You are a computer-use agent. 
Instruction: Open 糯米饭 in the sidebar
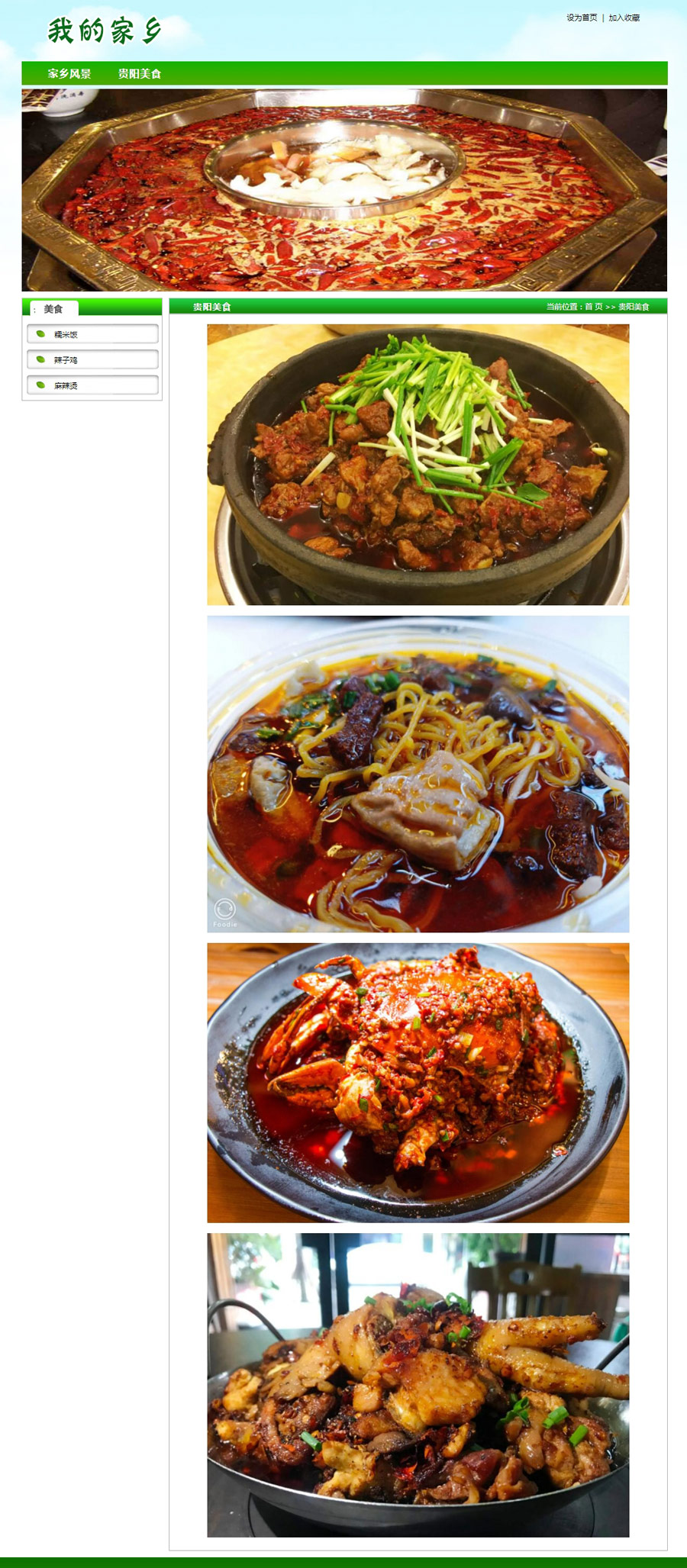92,334
